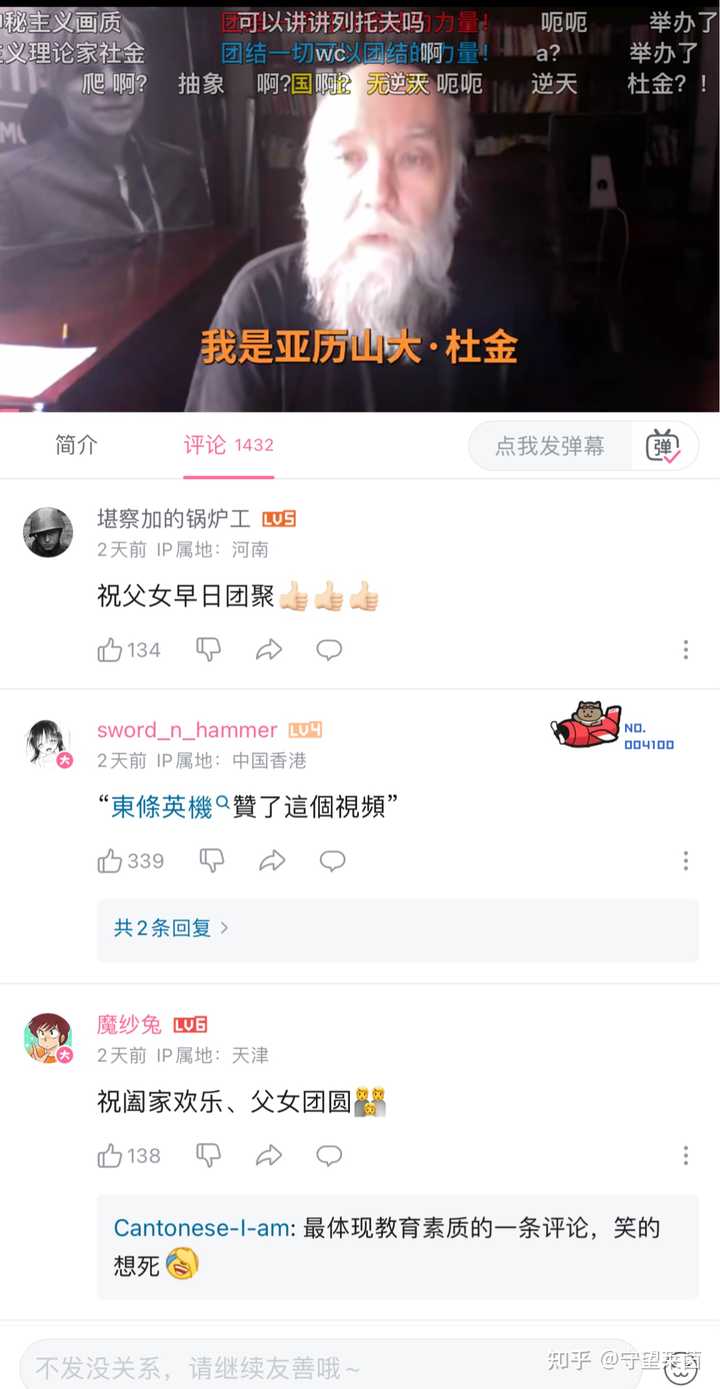Dislike 堪察加的锅炉工's comment
720x1389 pixels.
[x=208, y=650]
